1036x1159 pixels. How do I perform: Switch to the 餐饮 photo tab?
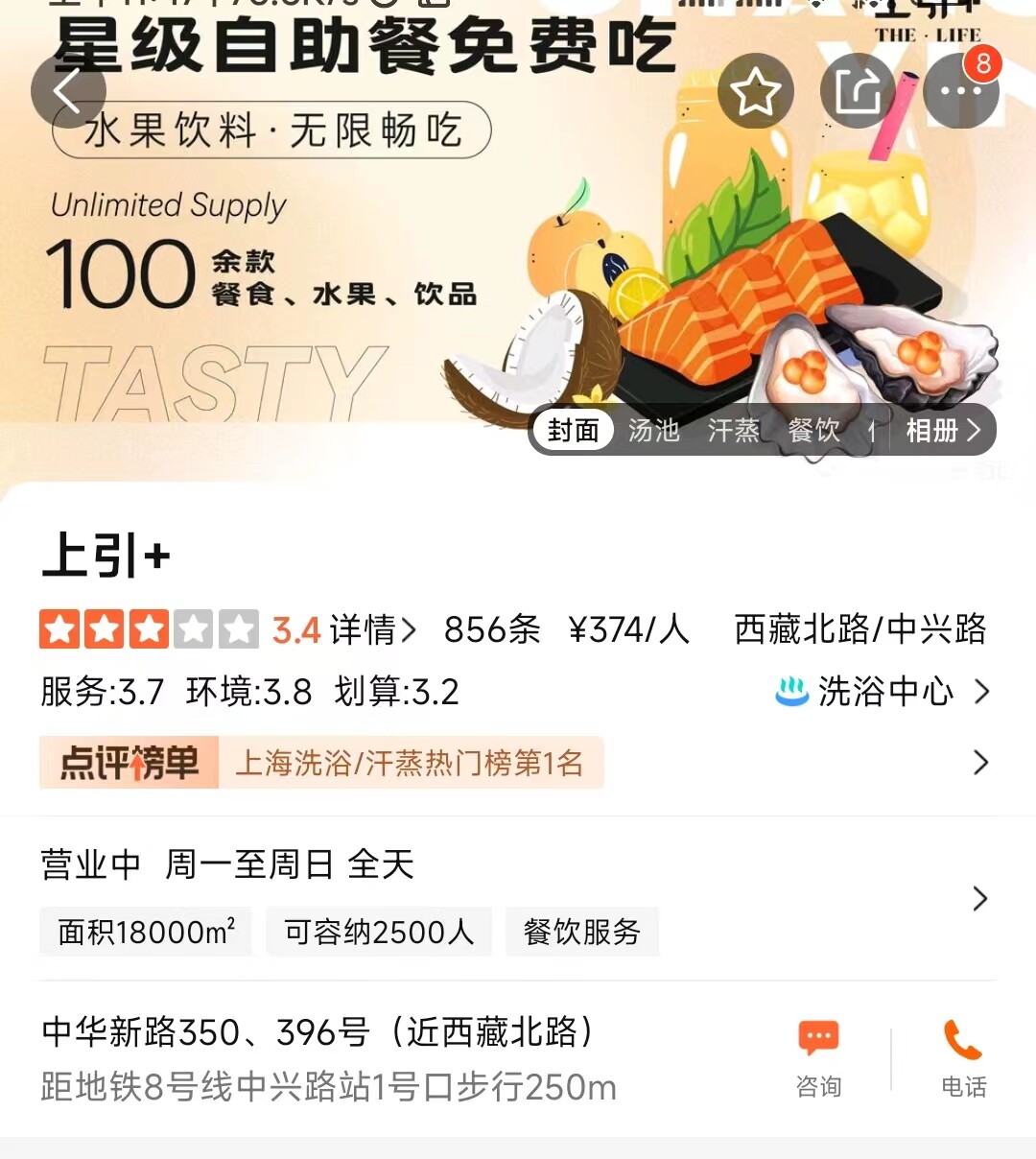[x=813, y=431]
